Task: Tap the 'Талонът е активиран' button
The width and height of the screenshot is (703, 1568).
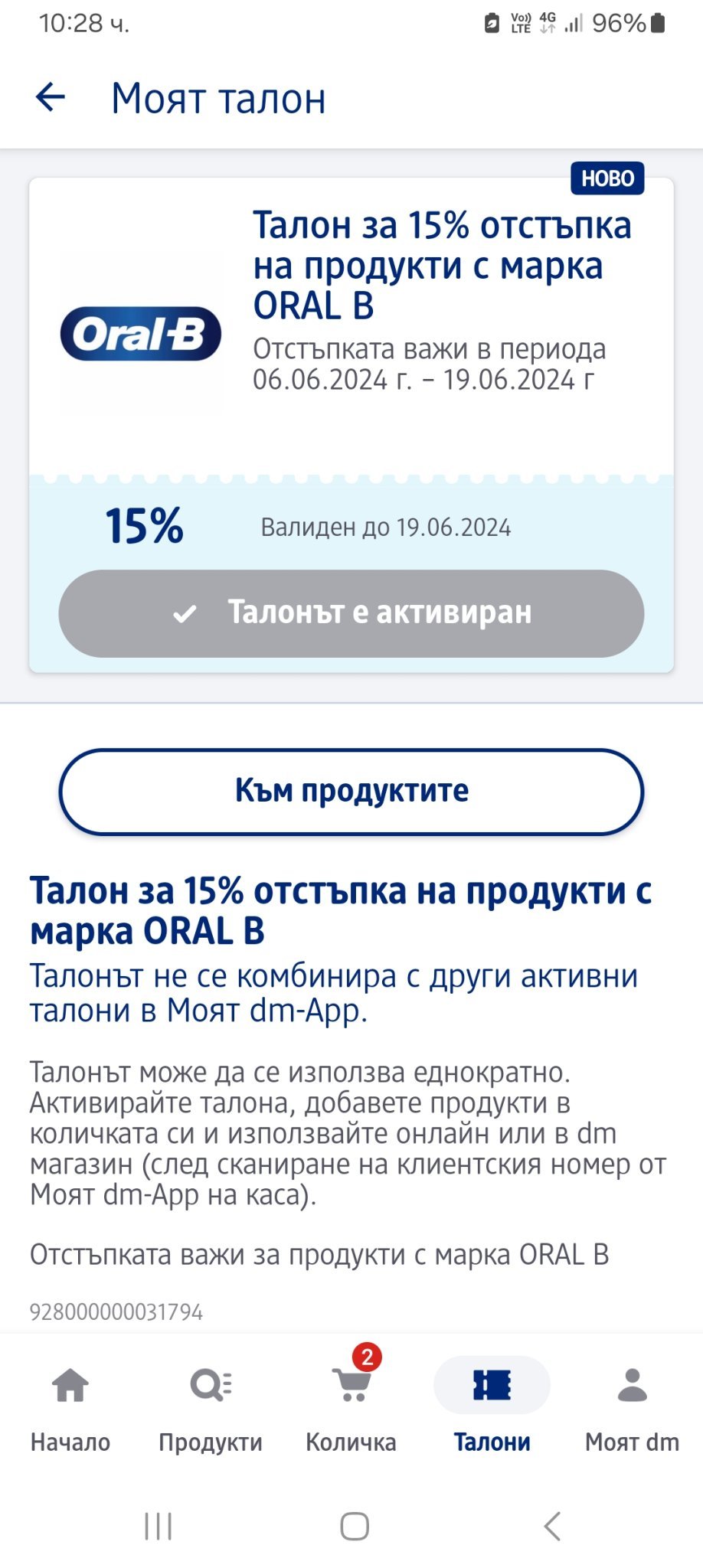Action: (x=351, y=613)
